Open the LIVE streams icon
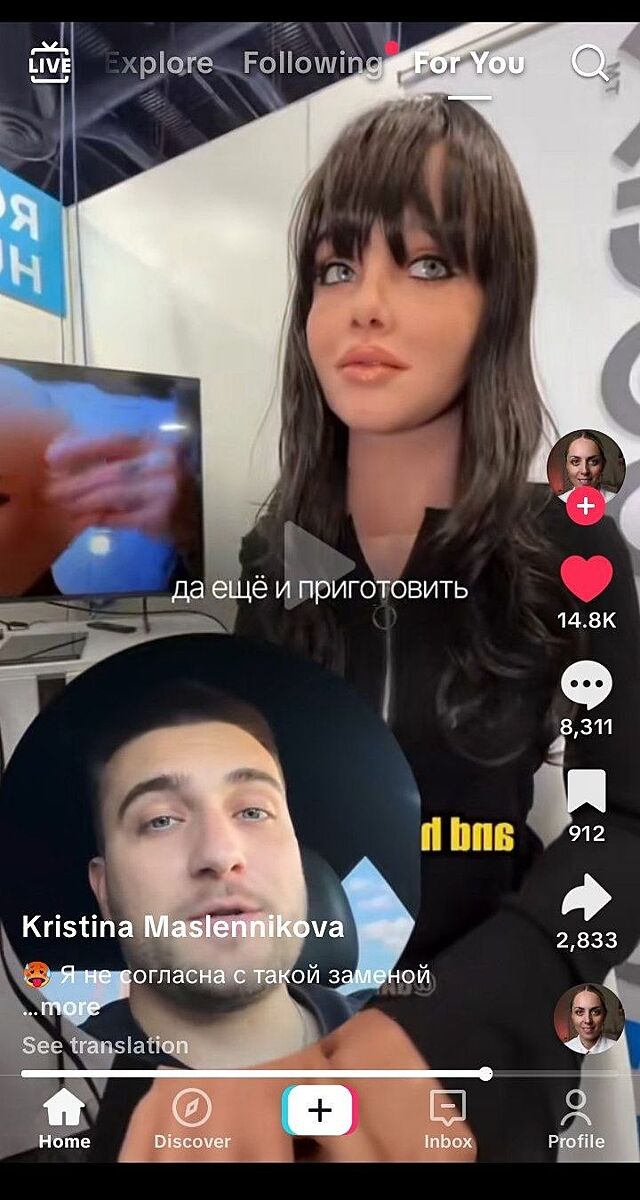 [x=49, y=63]
